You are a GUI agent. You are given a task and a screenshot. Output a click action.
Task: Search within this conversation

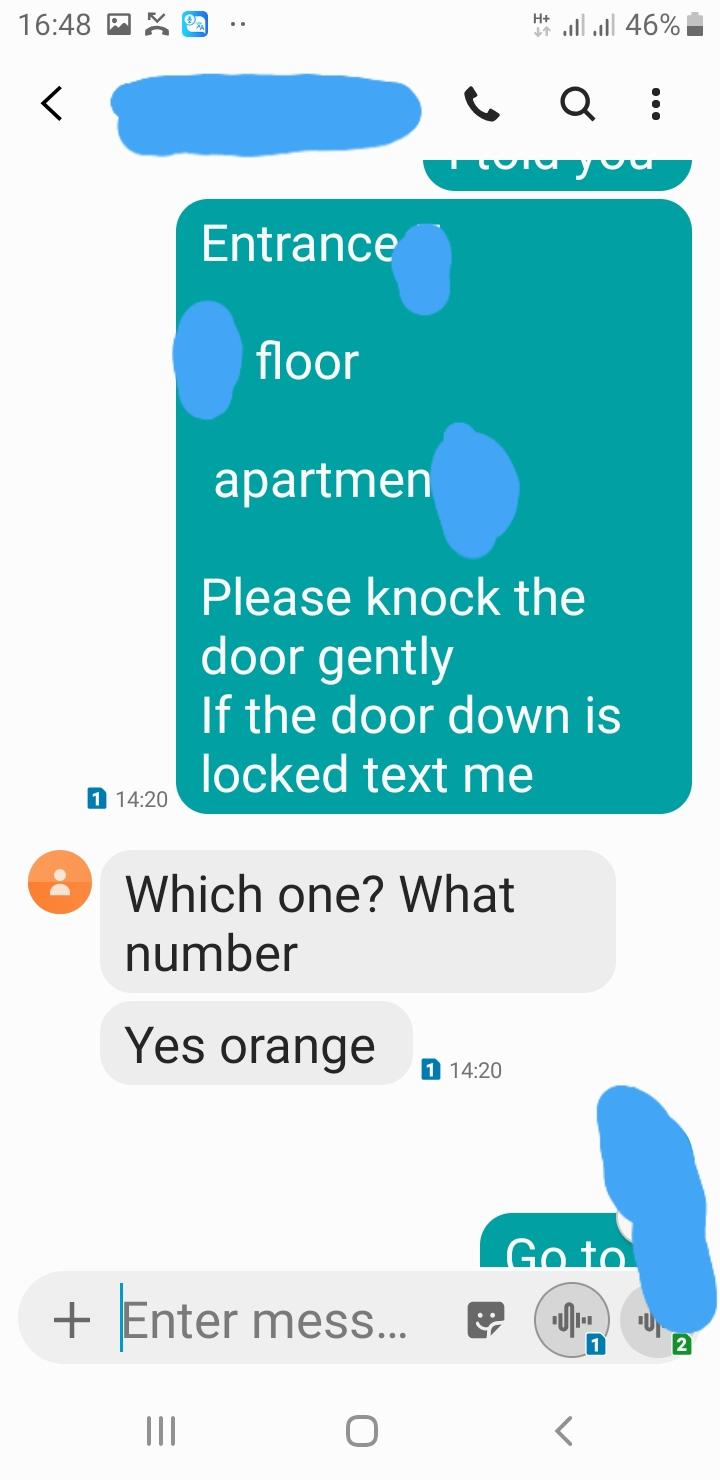click(x=577, y=103)
